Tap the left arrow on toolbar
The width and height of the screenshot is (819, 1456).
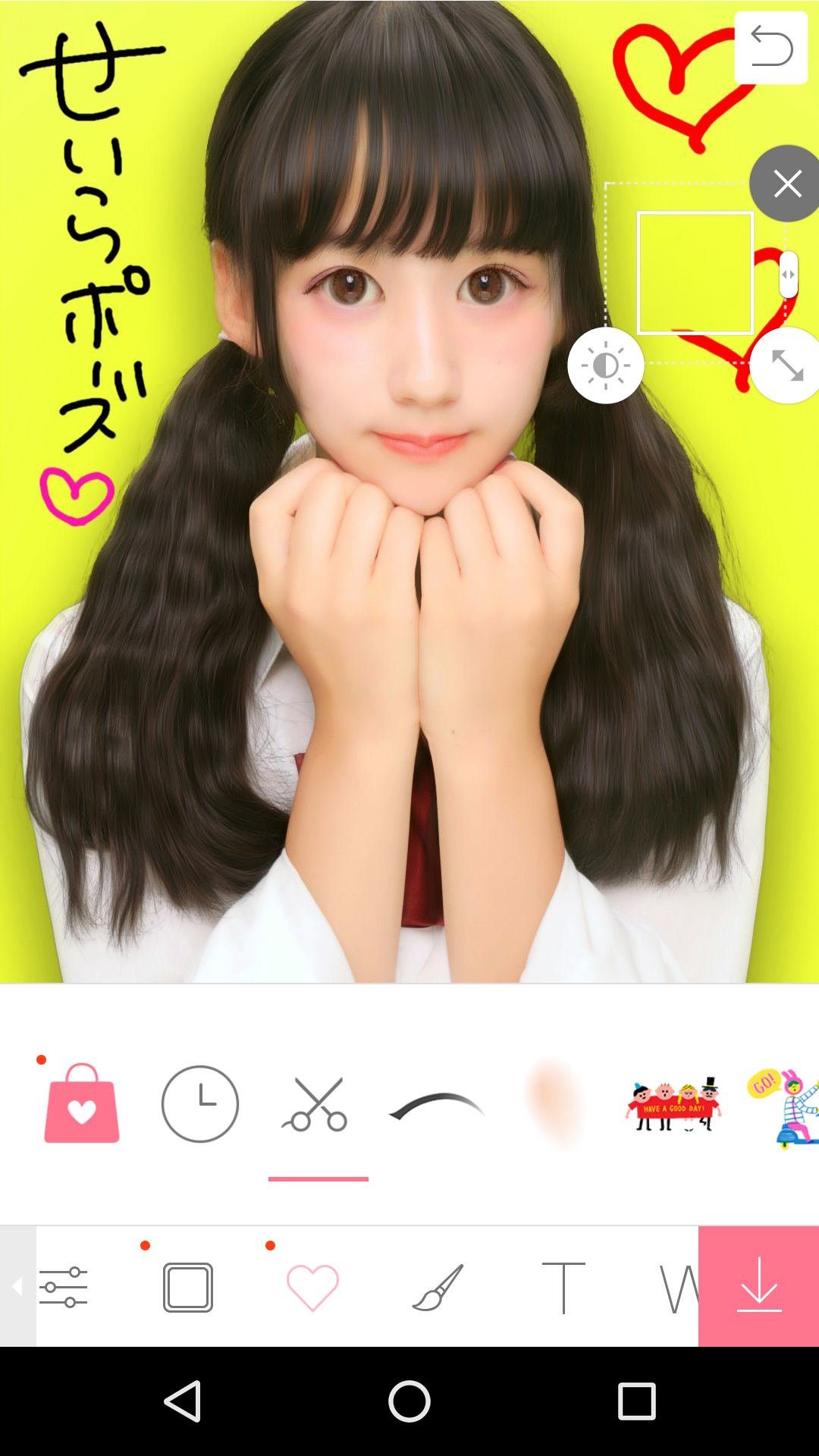click(x=17, y=1287)
